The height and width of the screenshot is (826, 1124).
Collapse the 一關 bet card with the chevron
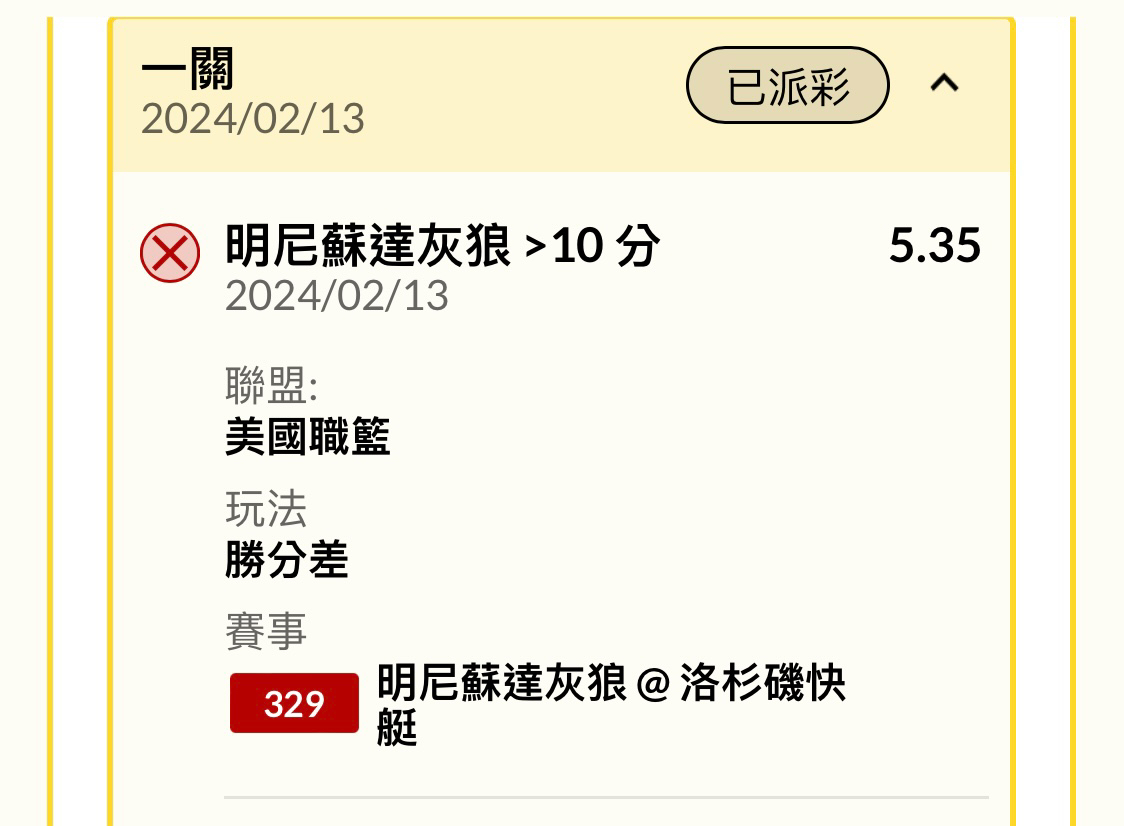point(944,84)
